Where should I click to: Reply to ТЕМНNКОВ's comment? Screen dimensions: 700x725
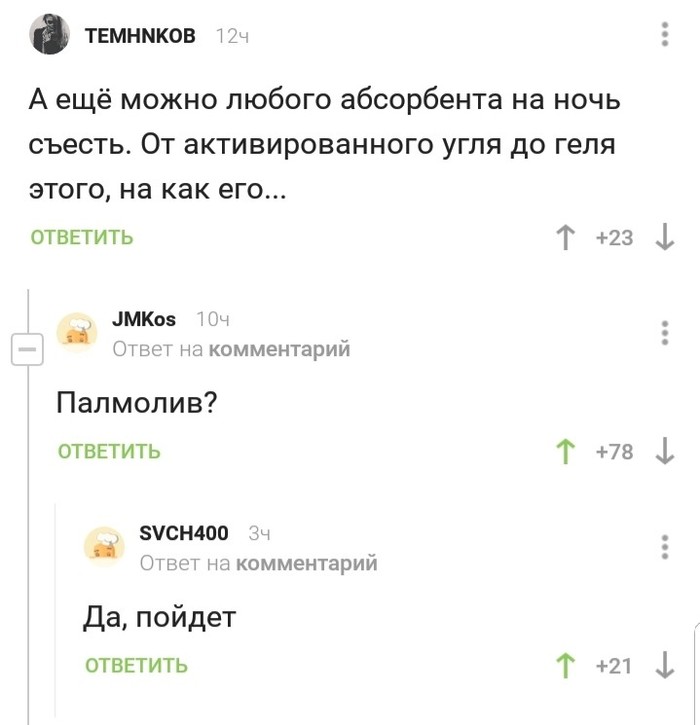tap(82, 238)
